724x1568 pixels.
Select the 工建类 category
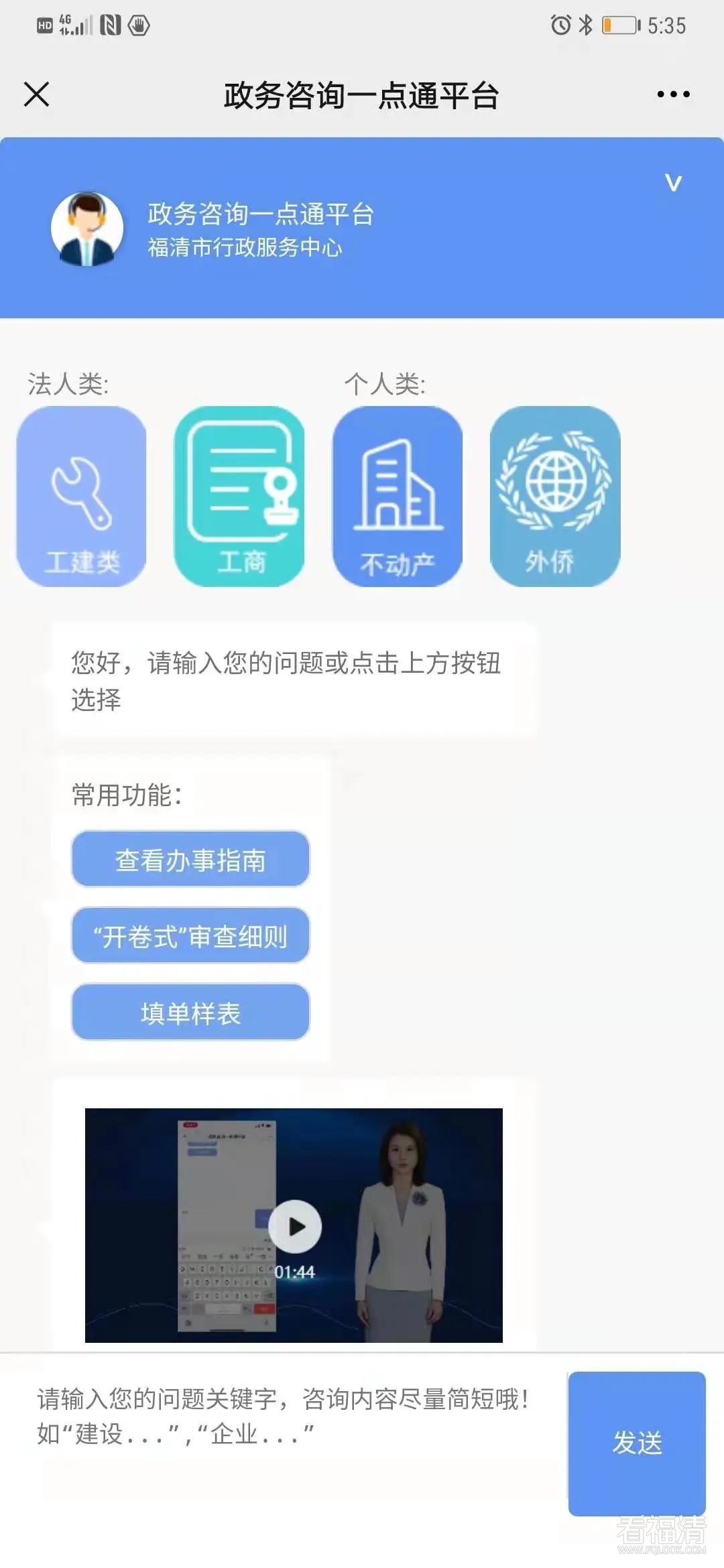click(x=82, y=497)
